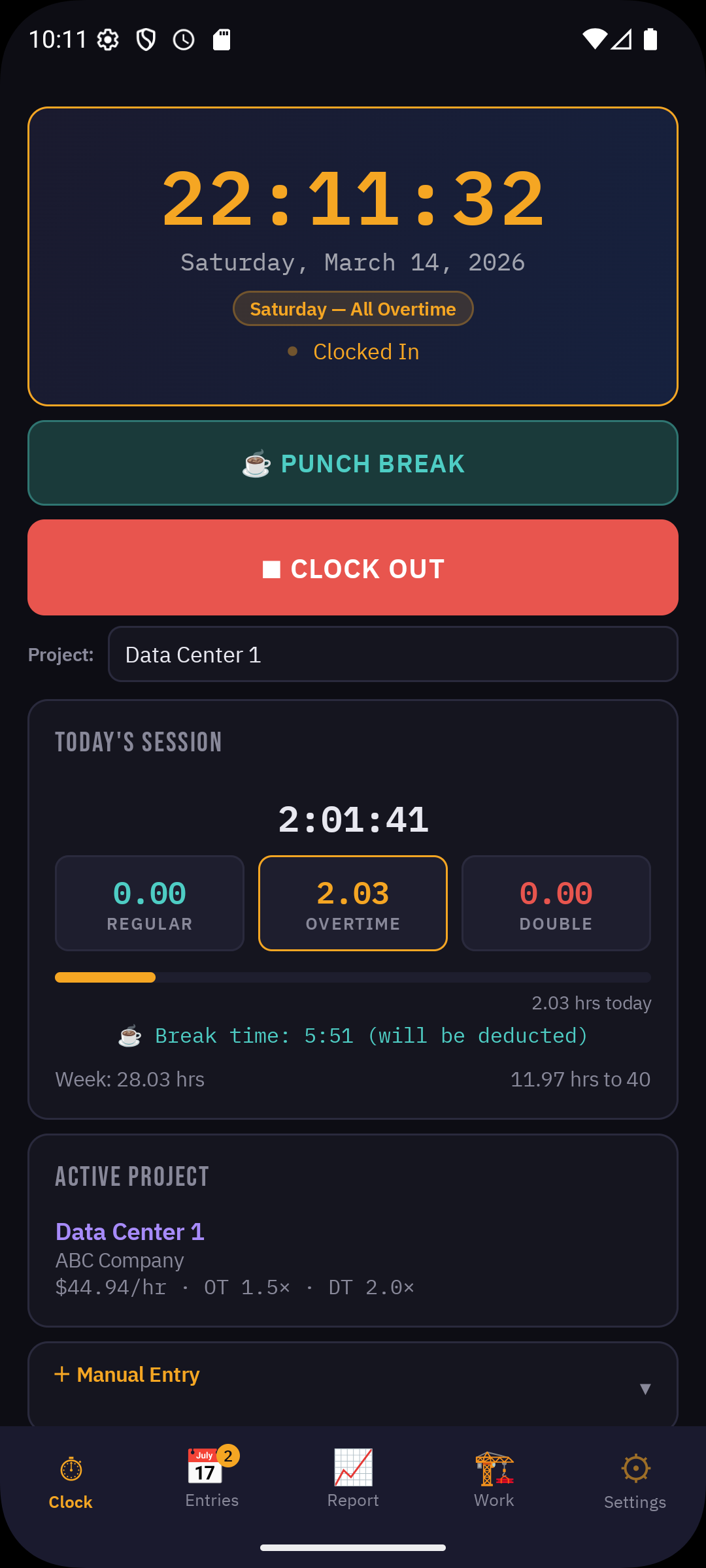Open the Project selector showing Data Center 1
The height and width of the screenshot is (1568, 706).
pyautogui.click(x=393, y=653)
